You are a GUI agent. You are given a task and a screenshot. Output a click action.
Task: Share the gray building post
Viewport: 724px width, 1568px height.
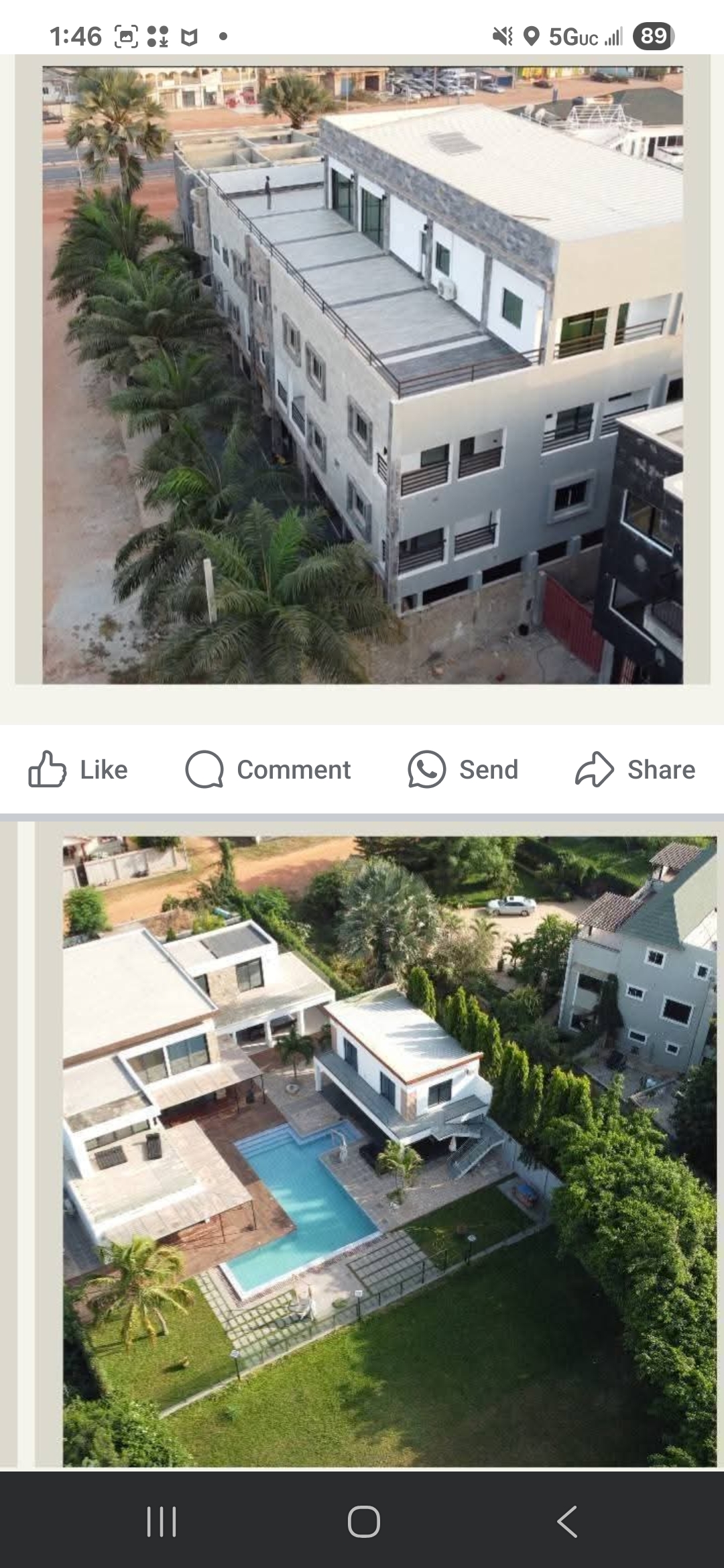click(635, 769)
